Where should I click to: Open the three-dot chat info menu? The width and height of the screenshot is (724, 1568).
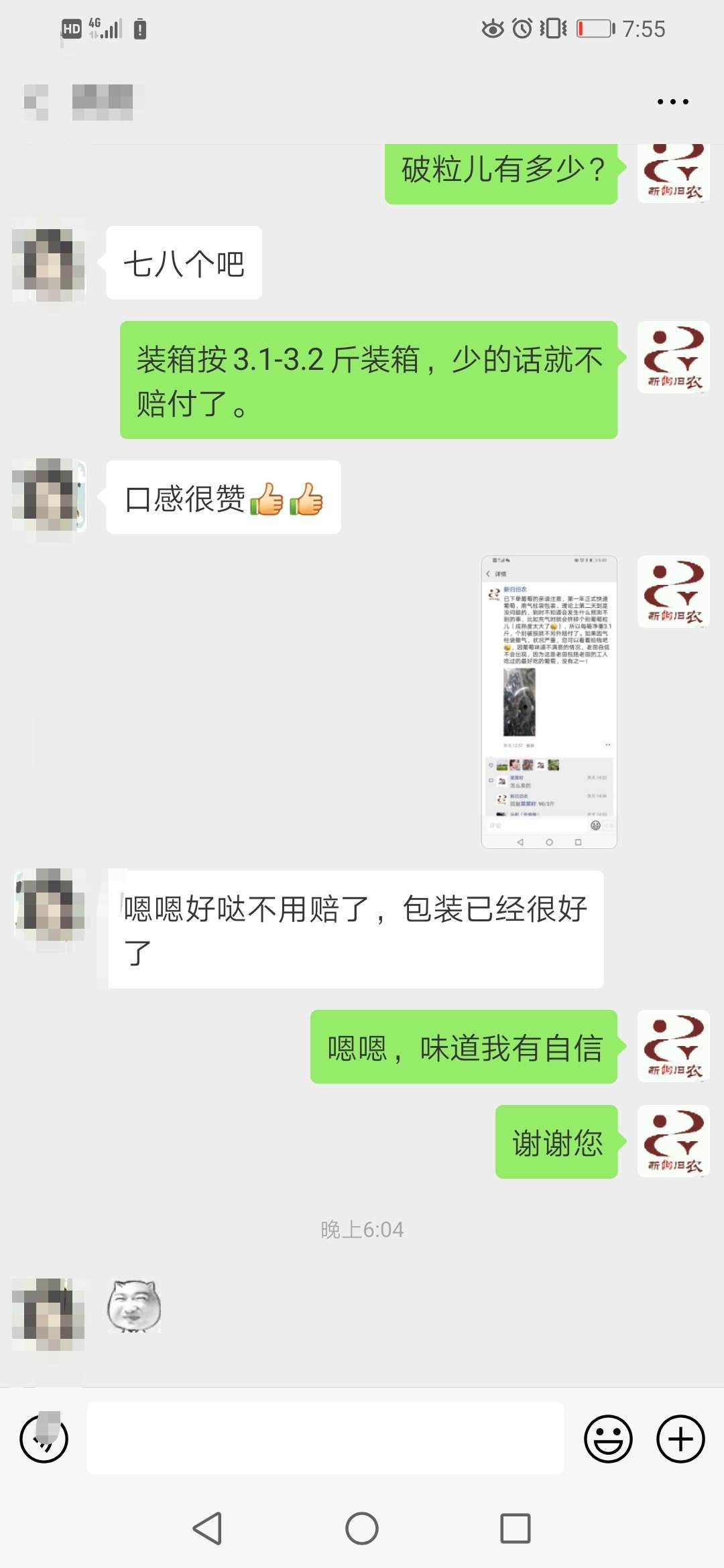pyautogui.click(x=672, y=102)
